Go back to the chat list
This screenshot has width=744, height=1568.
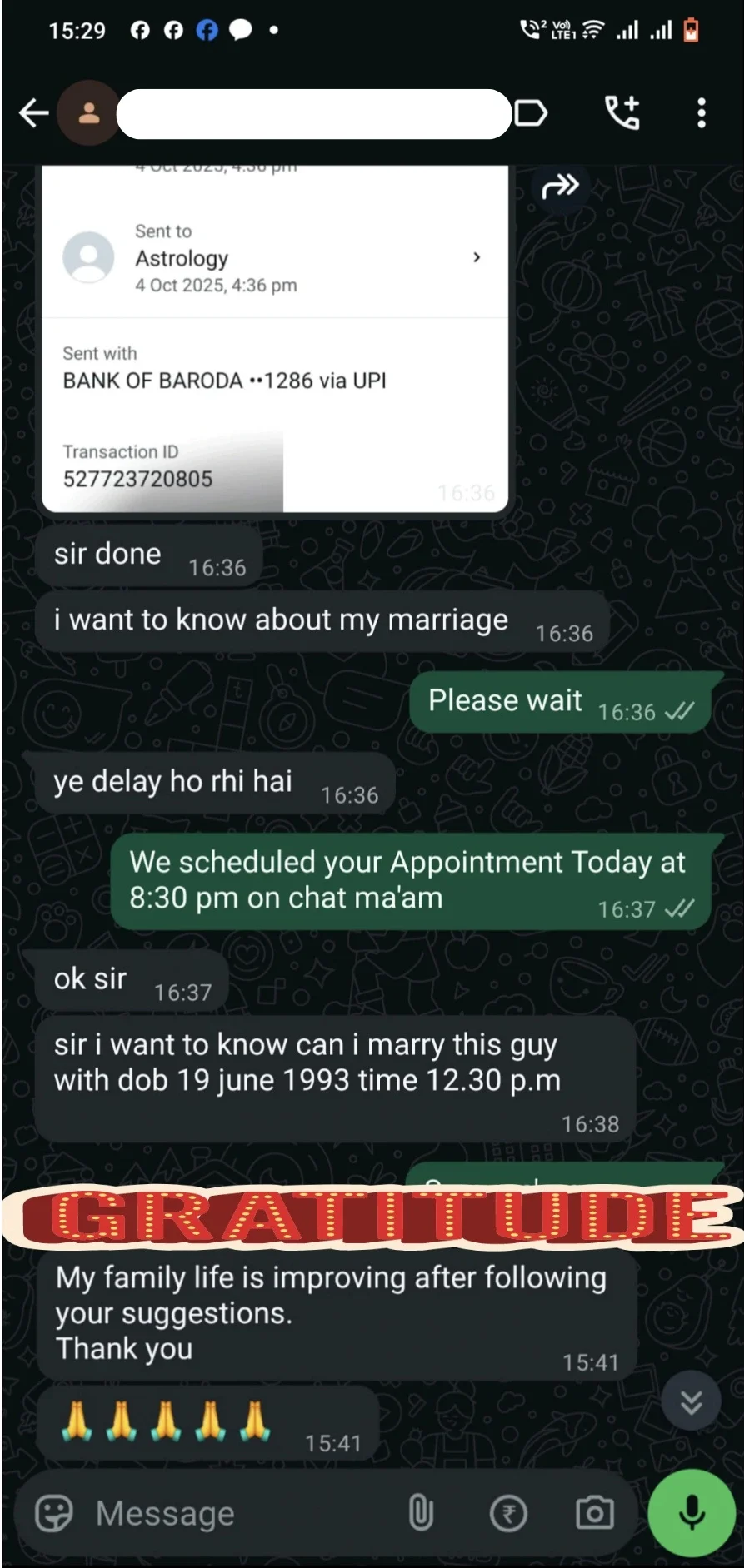click(34, 112)
